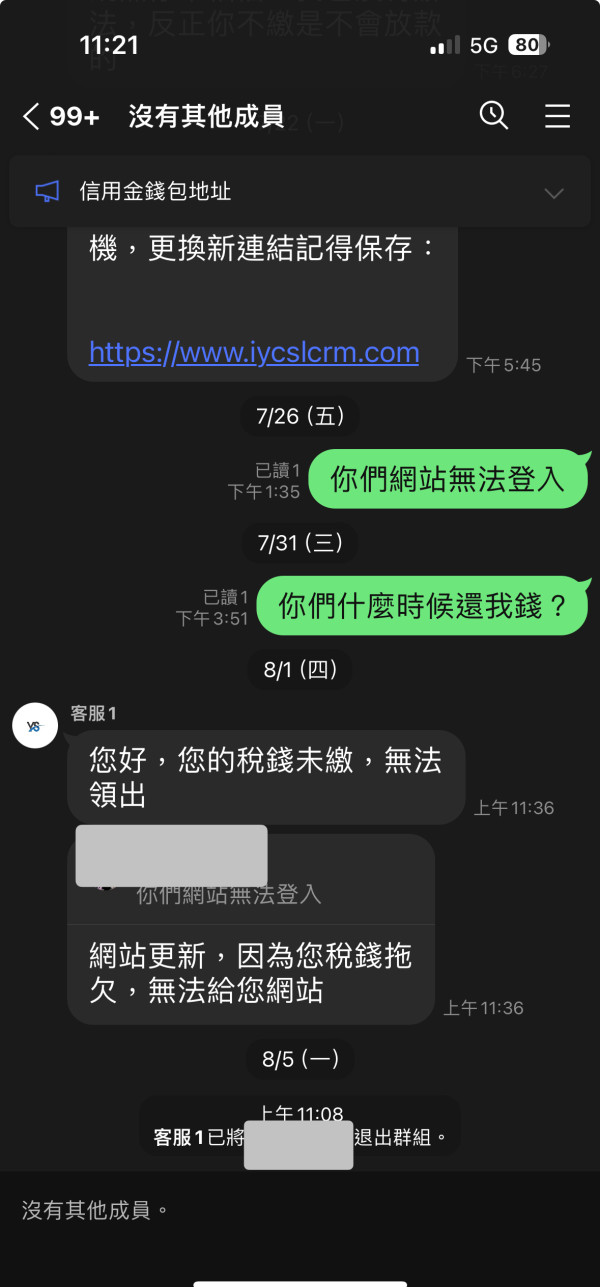Viewport: 600px width, 1287px height.
Task: Go back to the chat list
Action: point(31,117)
